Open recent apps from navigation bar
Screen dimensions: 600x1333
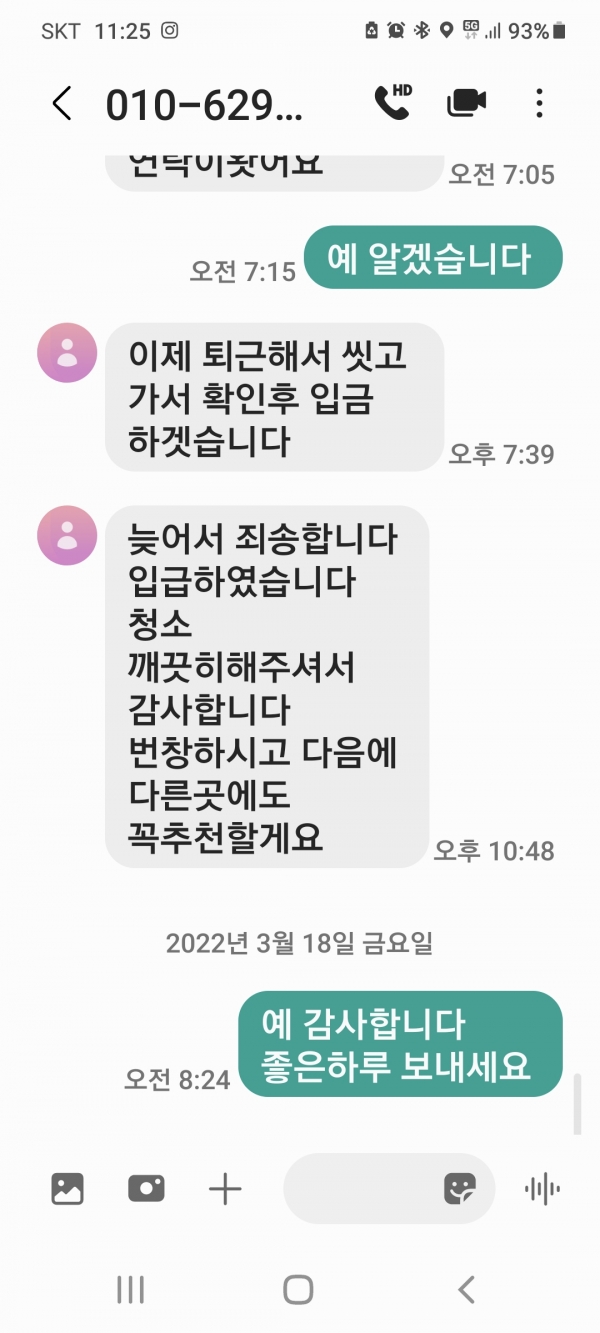[130, 1290]
